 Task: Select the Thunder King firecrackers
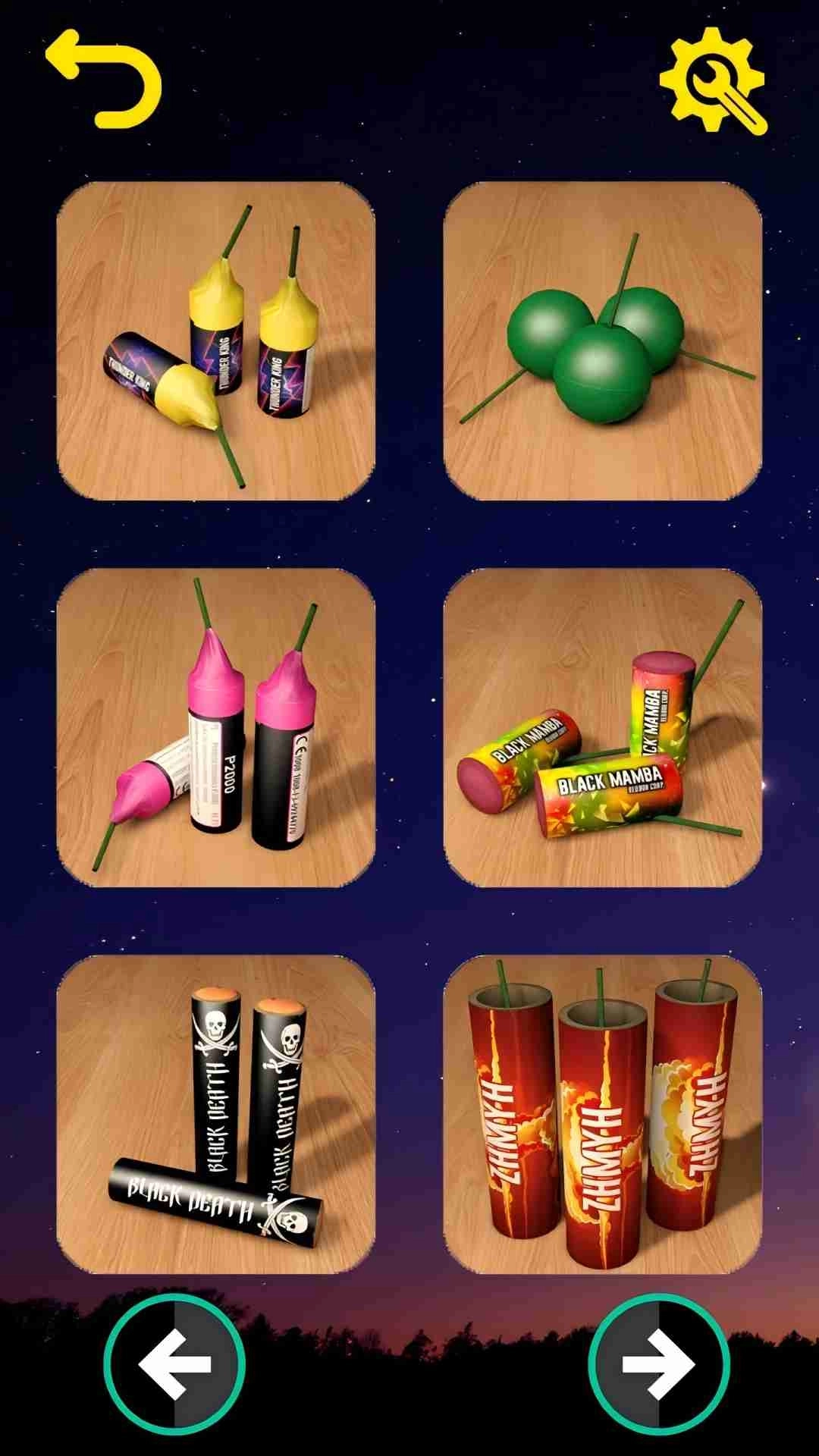point(216,340)
